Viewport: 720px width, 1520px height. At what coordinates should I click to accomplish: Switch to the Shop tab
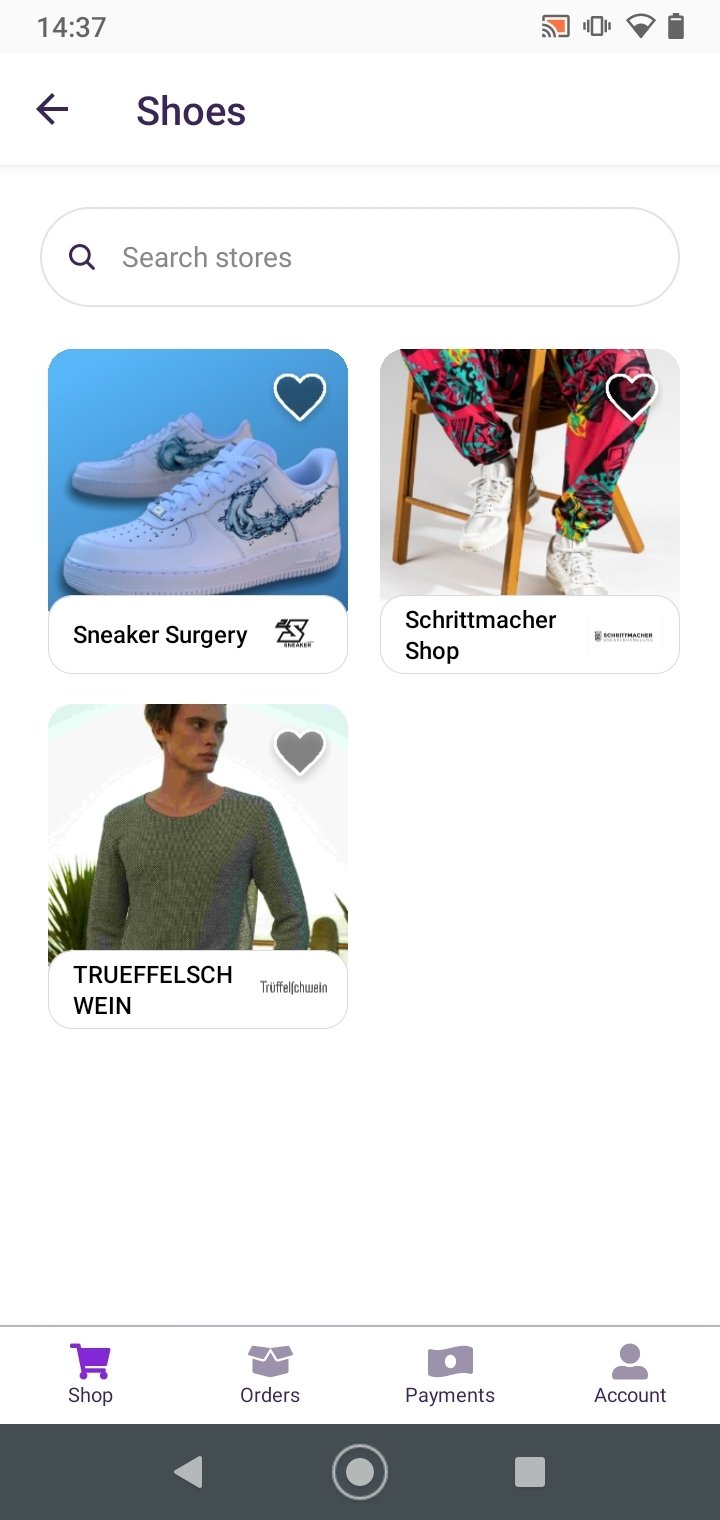point(90,1375)
